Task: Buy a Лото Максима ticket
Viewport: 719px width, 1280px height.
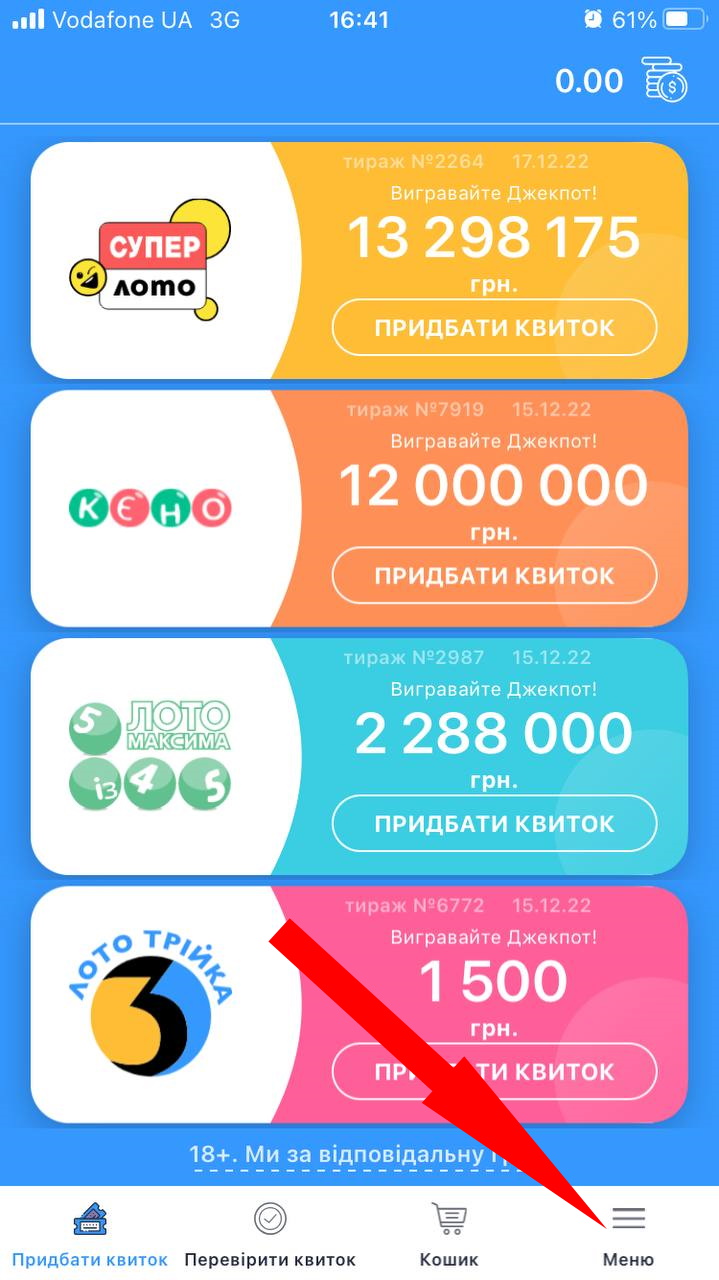Action: tap(494, 823)
